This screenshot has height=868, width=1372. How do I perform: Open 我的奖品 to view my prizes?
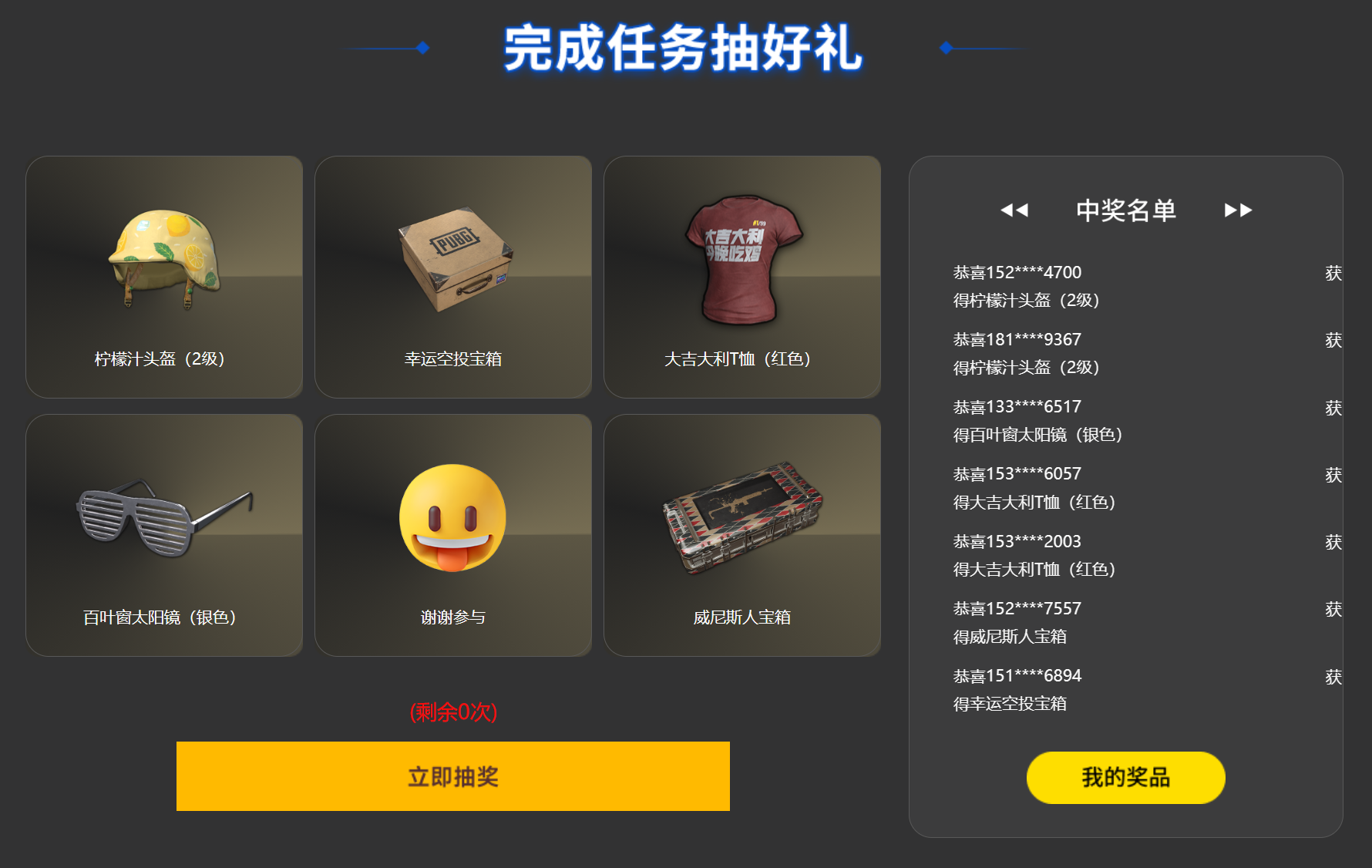coord(1125,777)
